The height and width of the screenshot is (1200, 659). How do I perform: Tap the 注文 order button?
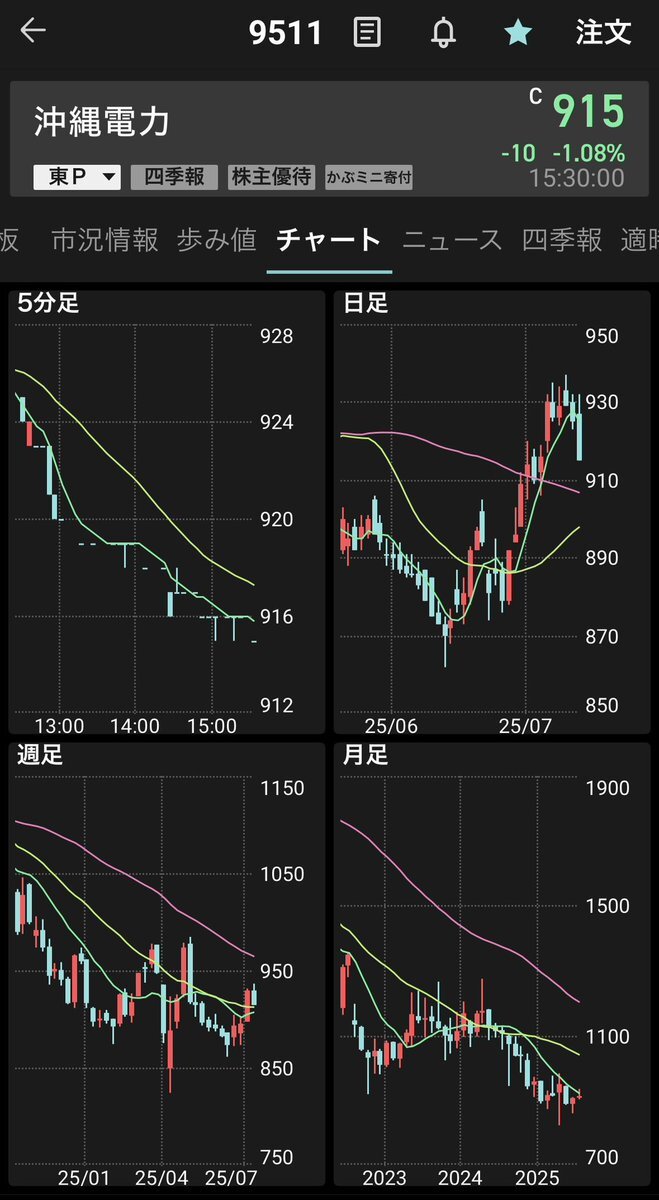[x=604, y=32]
